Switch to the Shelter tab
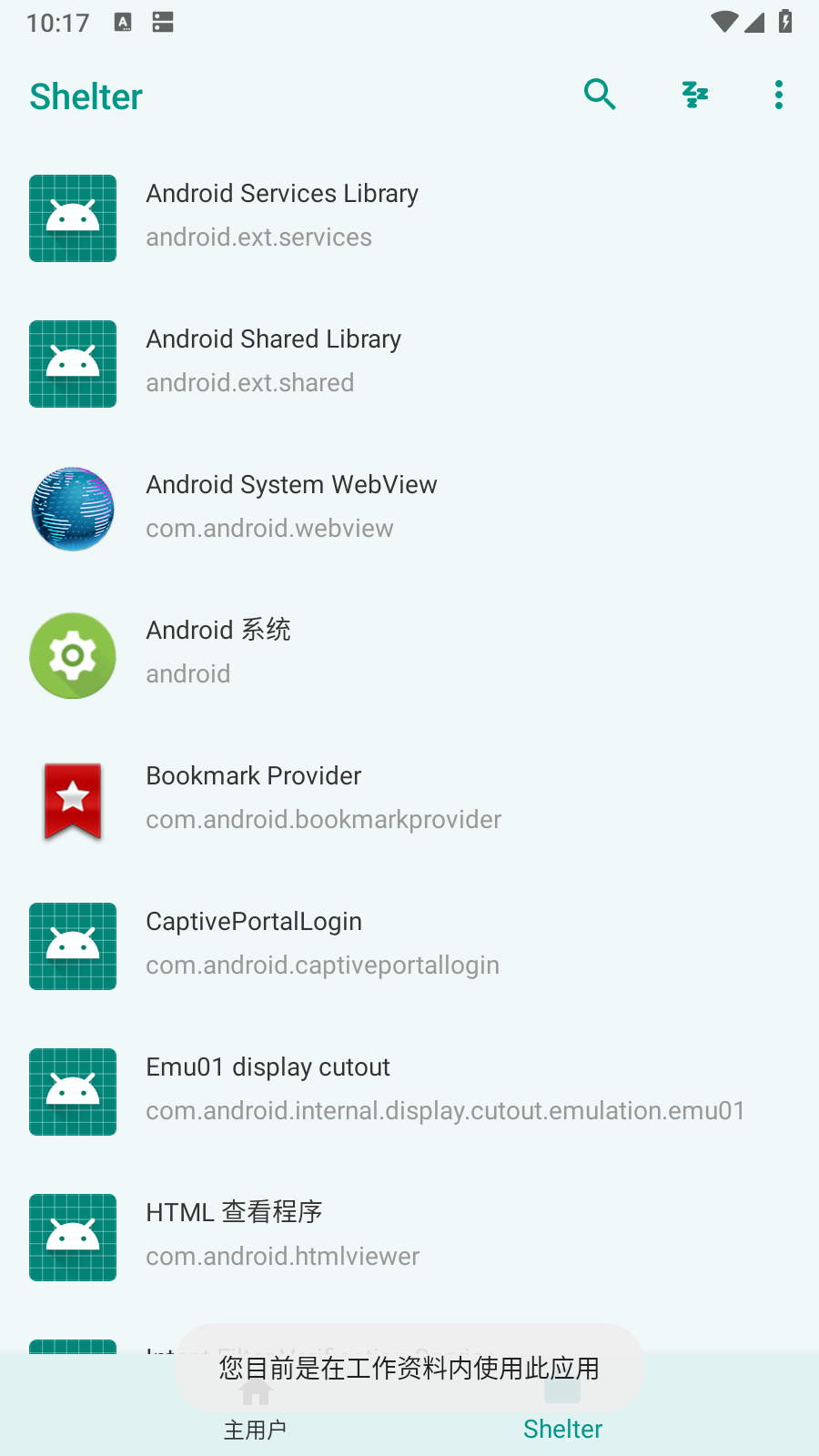The width and height of the screenshot is (819, 1456). click(562, 1430)
